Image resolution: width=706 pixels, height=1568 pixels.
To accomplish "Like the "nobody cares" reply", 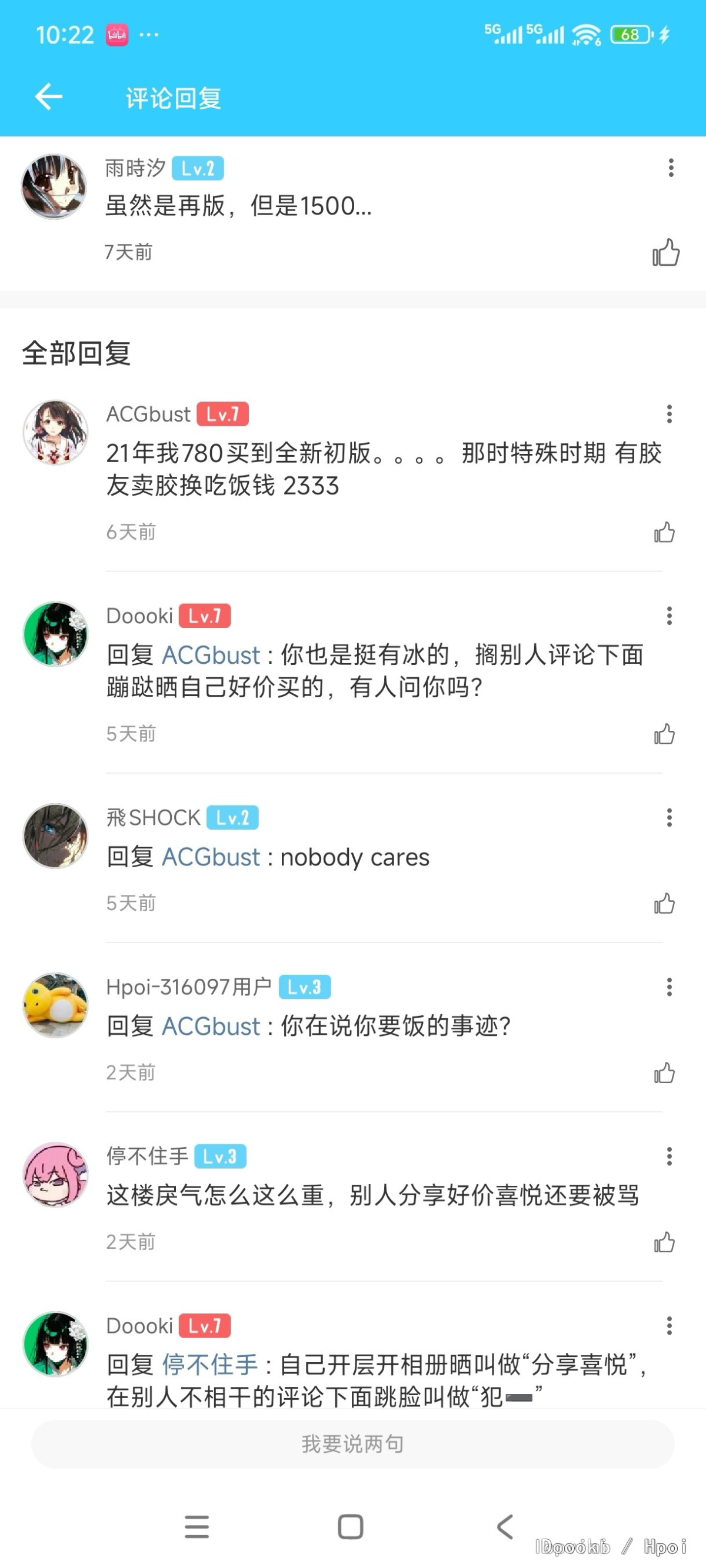I will tap(664, 904).
